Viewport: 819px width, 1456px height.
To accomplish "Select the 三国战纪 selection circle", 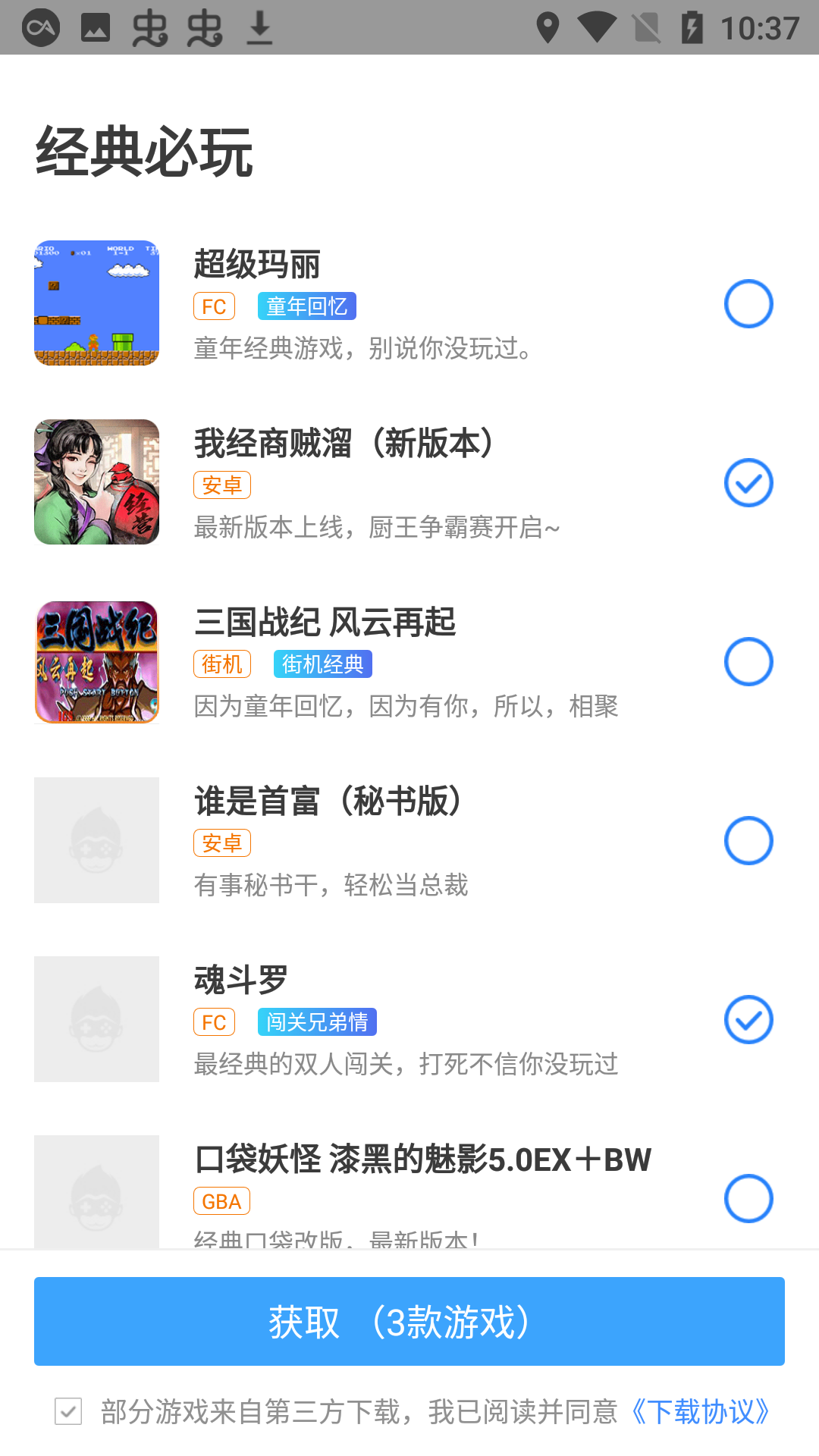I will (748, 661).
